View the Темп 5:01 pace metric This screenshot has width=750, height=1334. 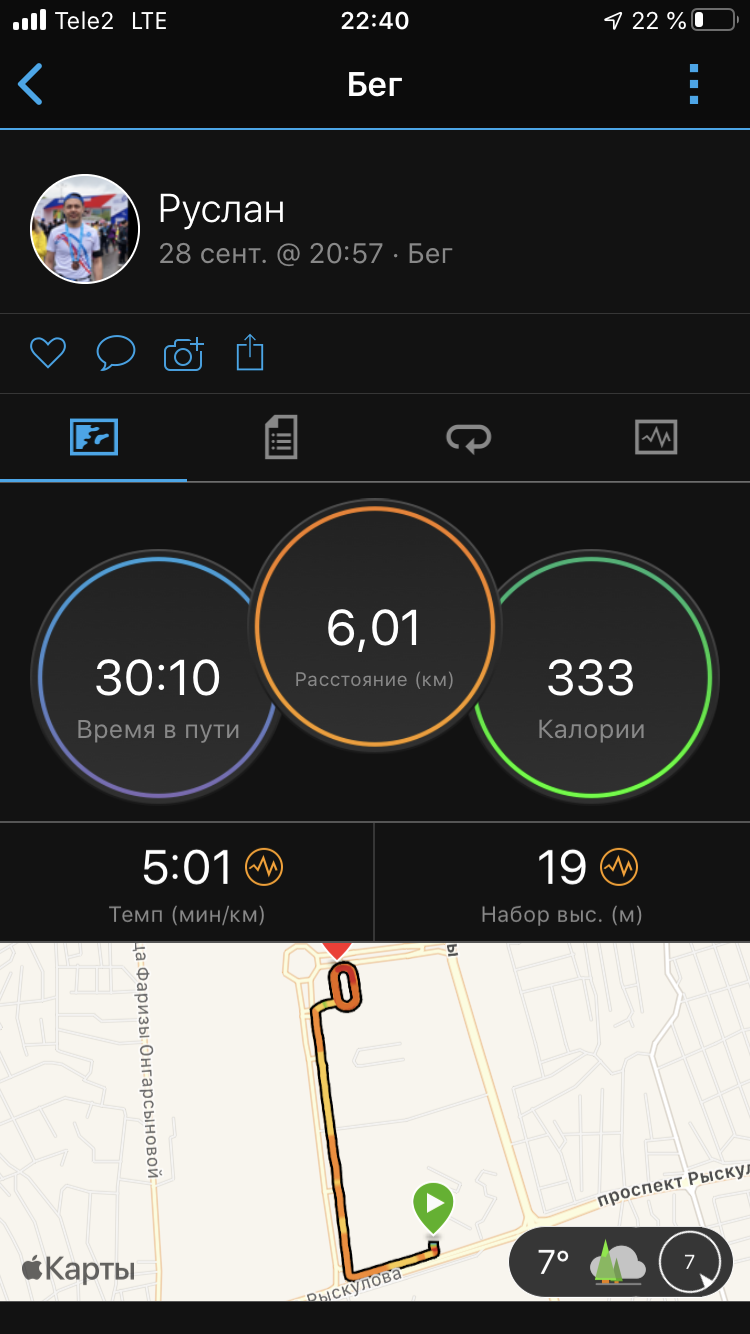pos(187,882)
